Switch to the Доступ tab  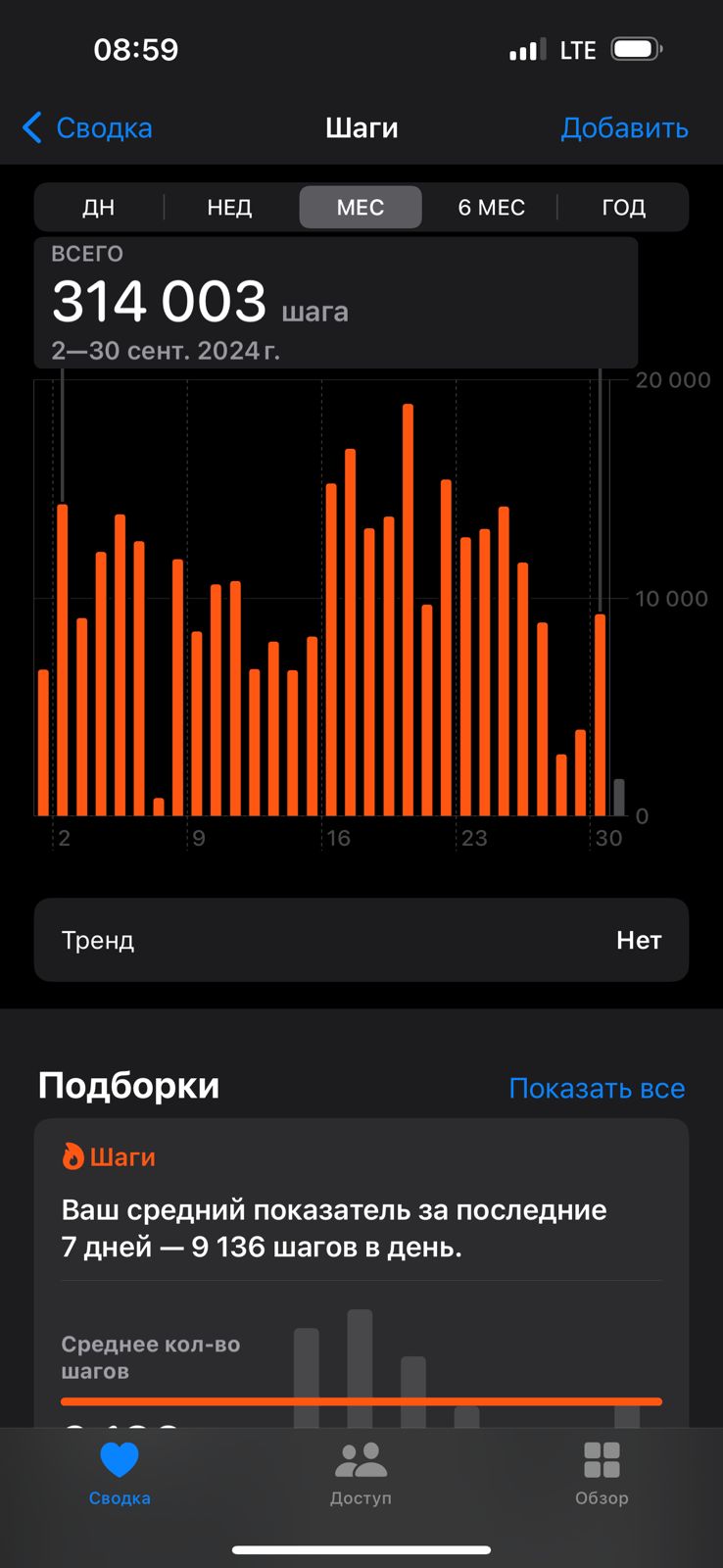coord(361,1473)
